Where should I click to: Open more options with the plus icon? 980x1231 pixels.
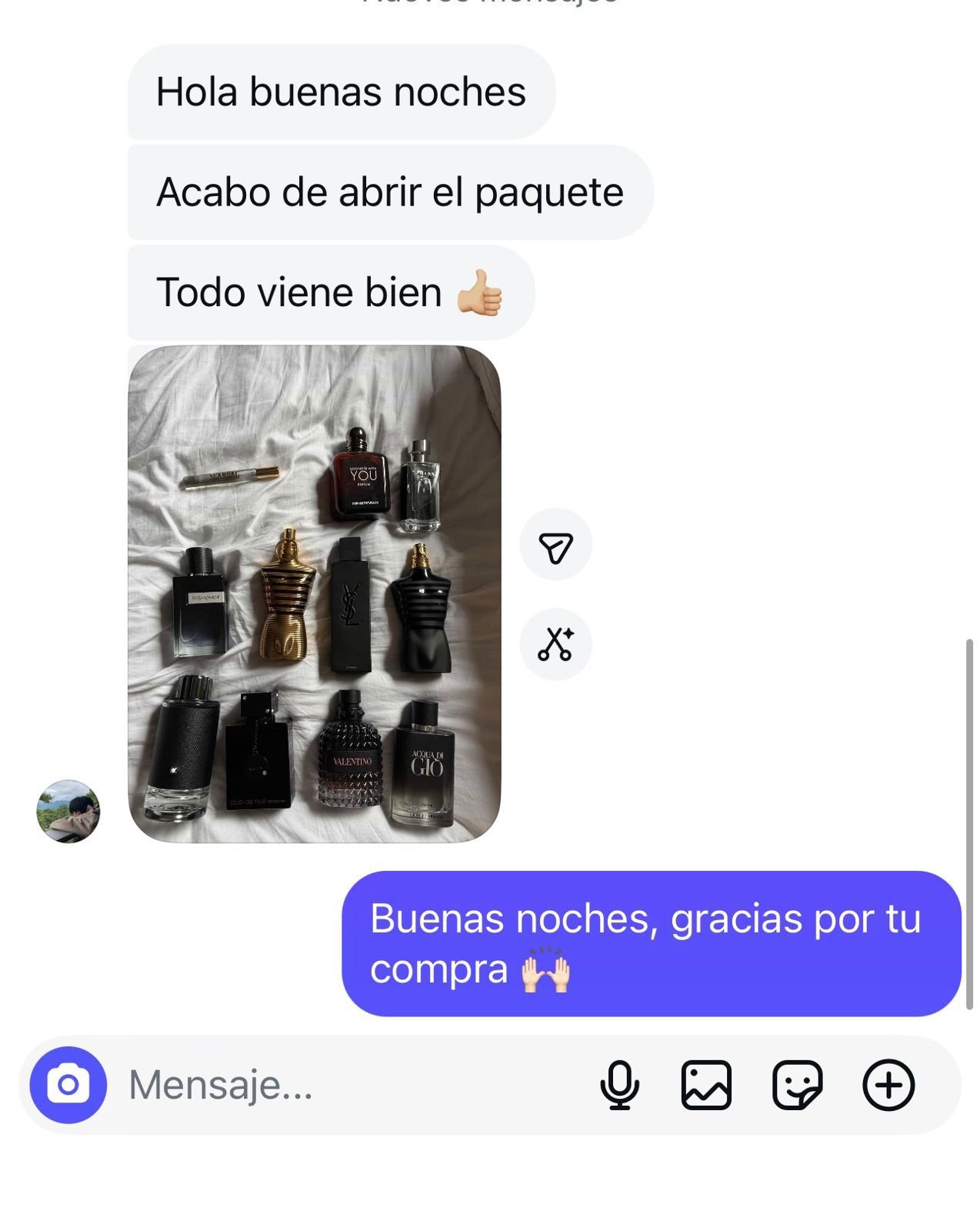click(x=888, y=1085)
